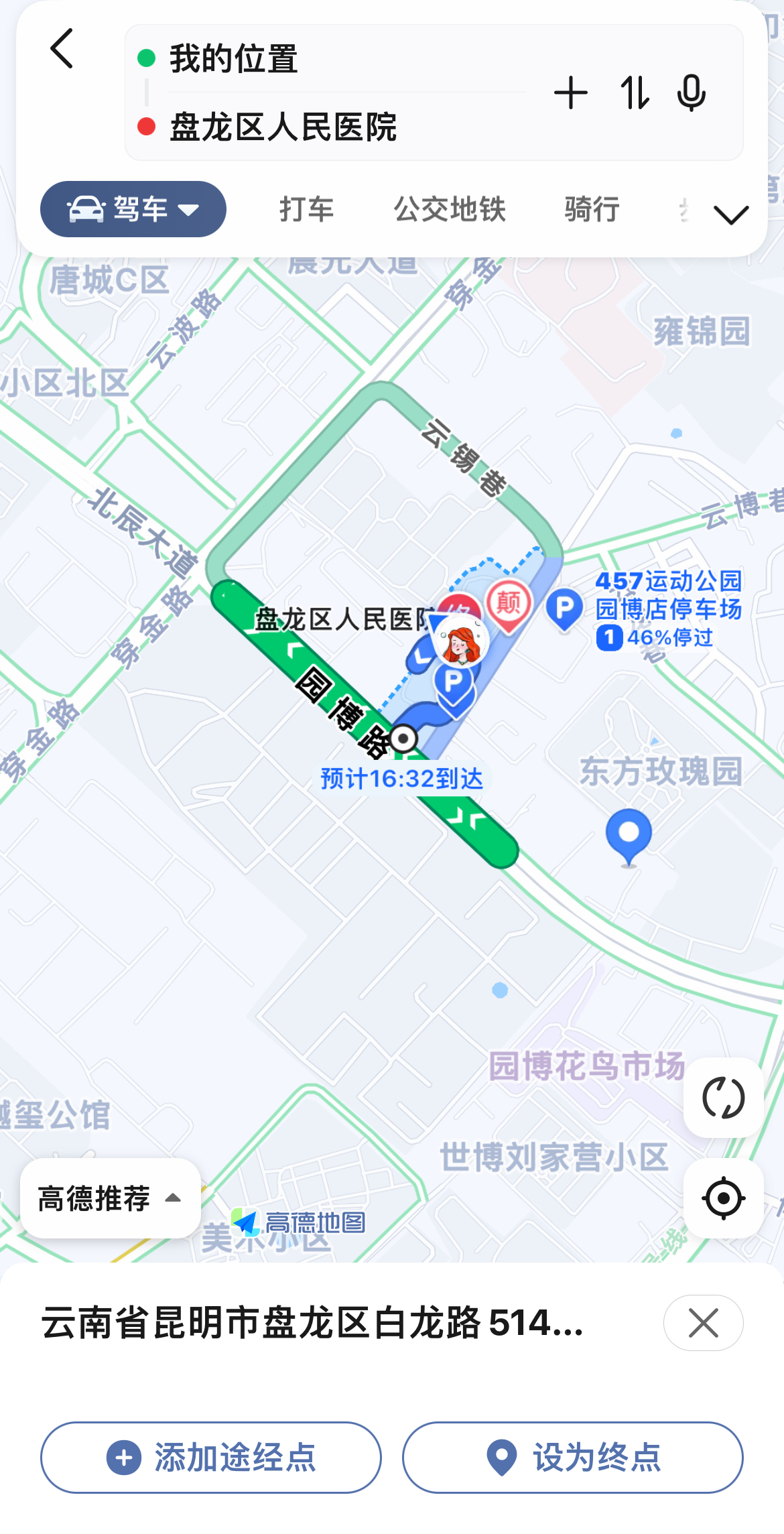
Task: Center map on my location
Action: pos(723,1198)
